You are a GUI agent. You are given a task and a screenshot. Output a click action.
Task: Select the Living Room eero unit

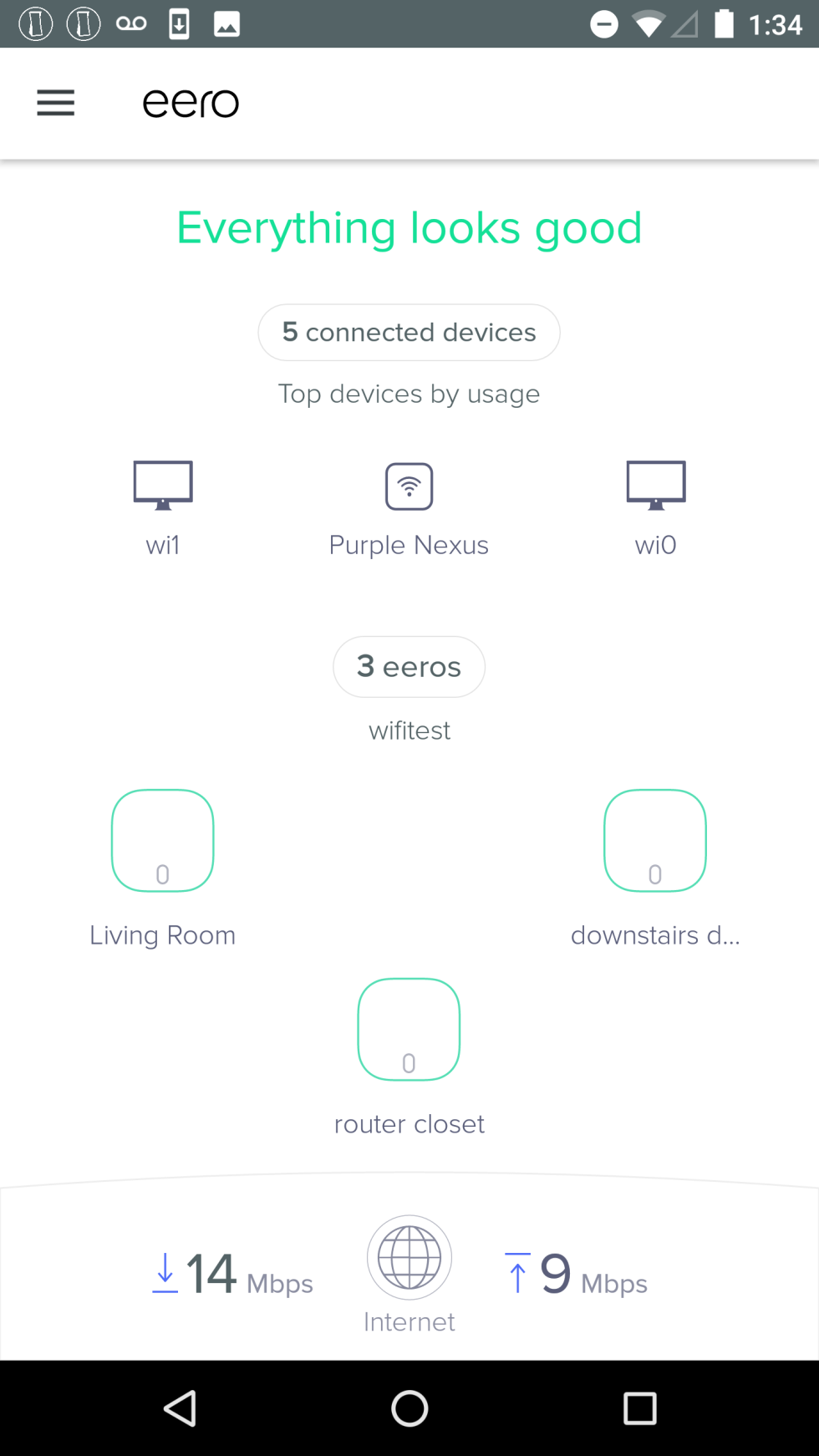162,840
